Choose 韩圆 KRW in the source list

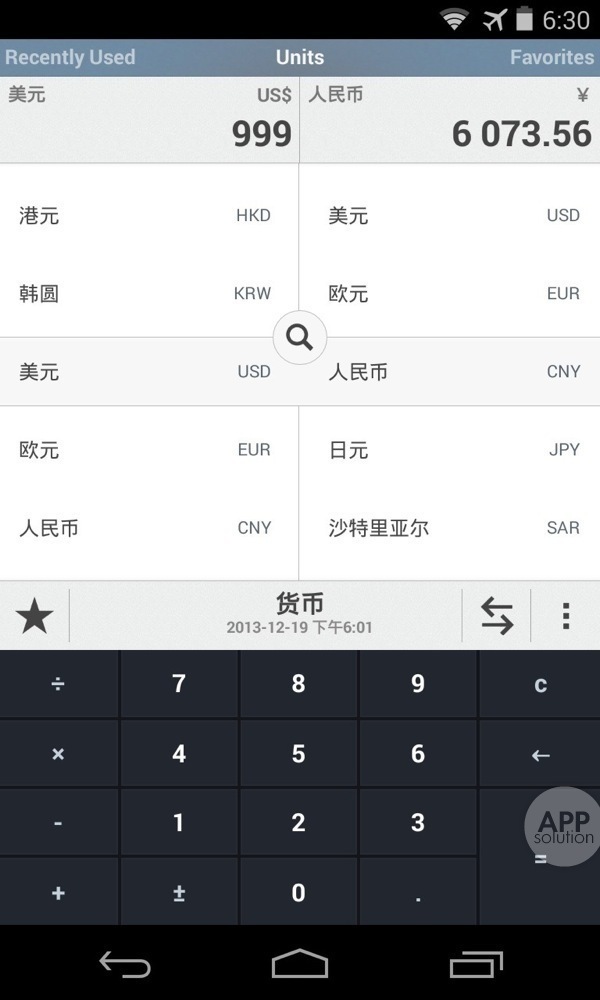(145, 293)
